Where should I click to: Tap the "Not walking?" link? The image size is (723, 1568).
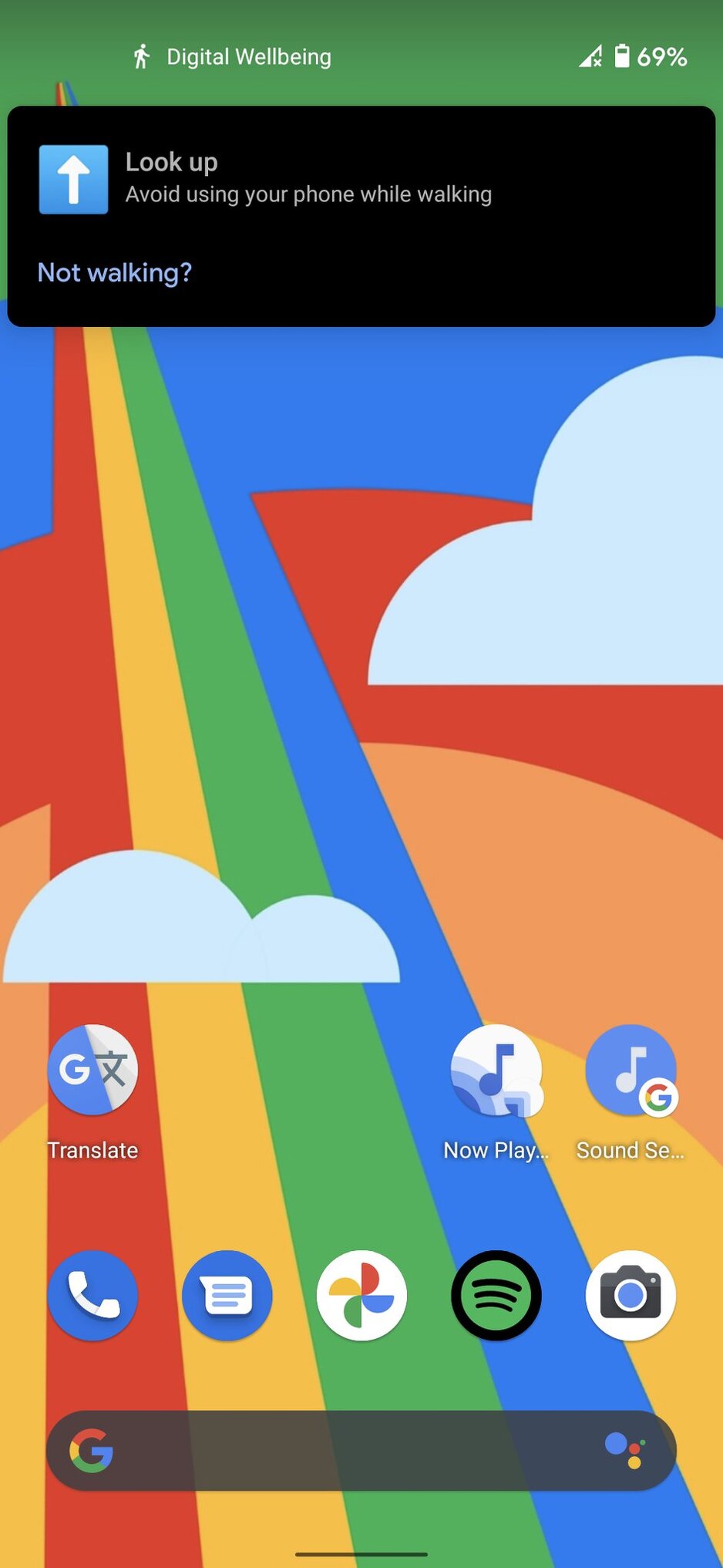click(115, 273)
